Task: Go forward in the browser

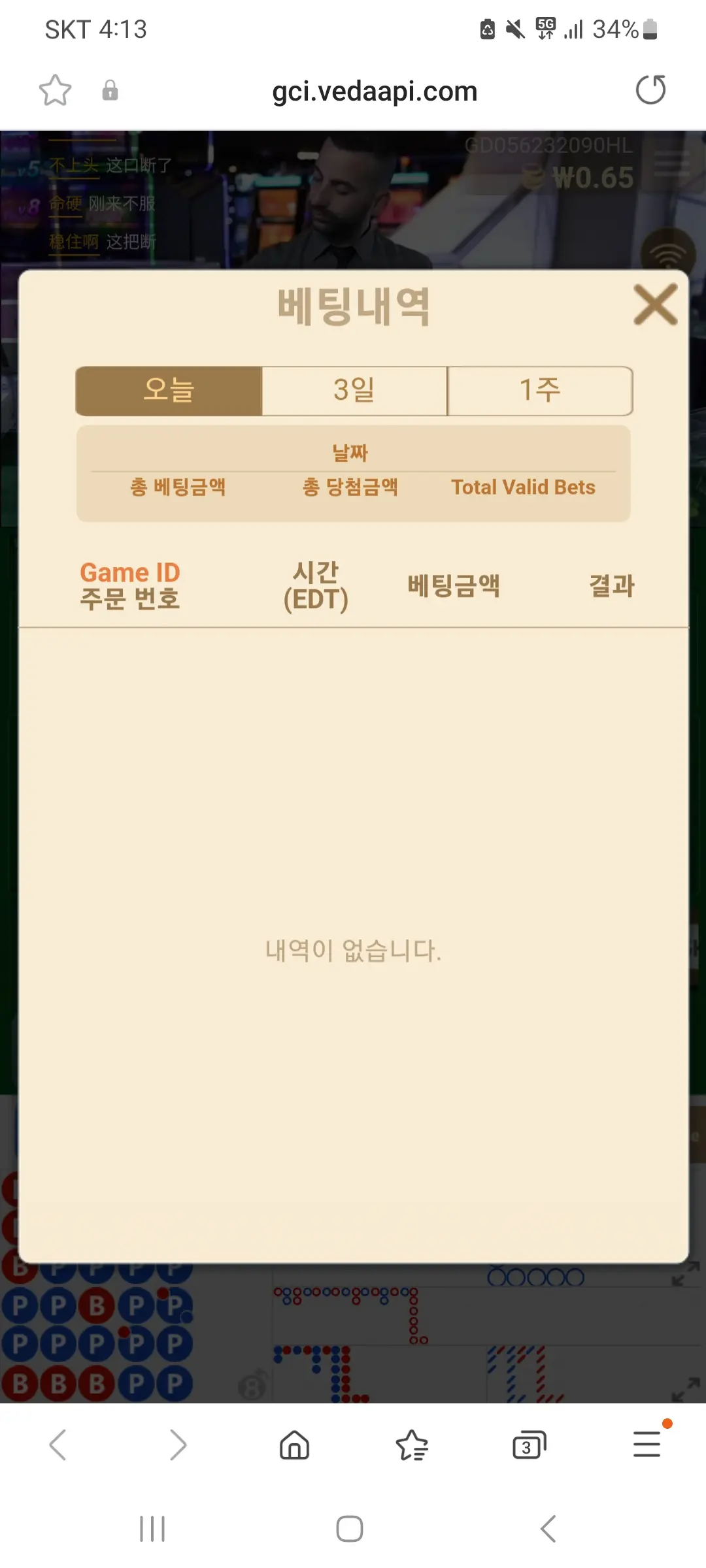Action: click(x=177, y=1445)
